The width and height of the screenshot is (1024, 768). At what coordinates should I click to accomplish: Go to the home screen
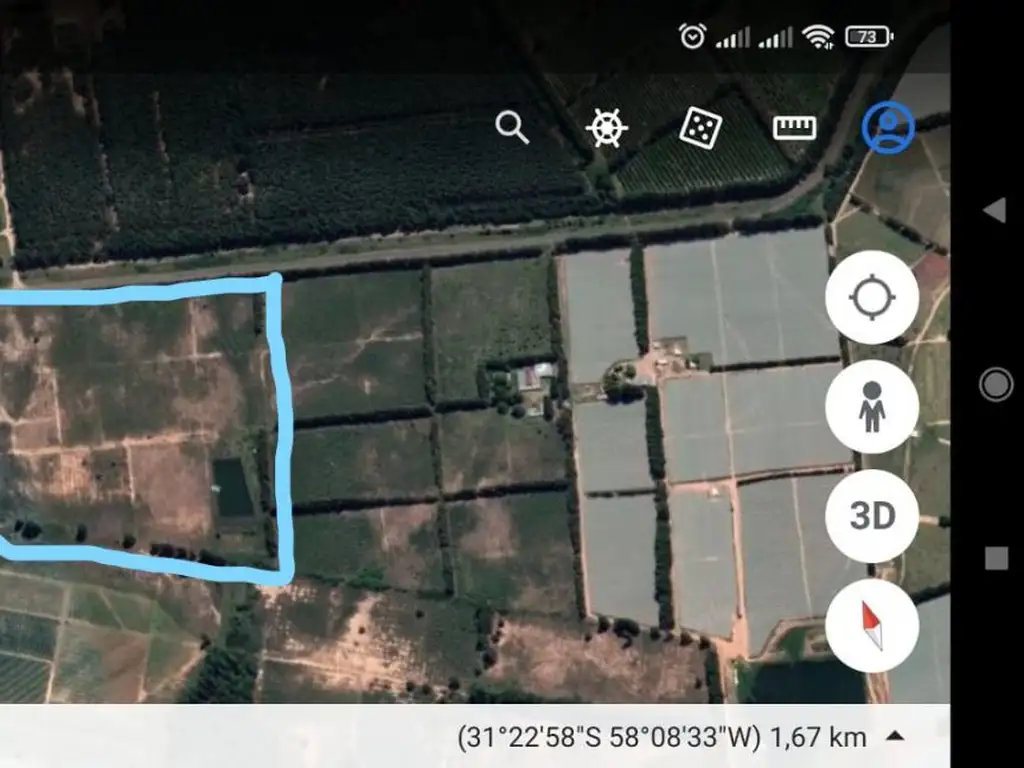click(995, 384)
